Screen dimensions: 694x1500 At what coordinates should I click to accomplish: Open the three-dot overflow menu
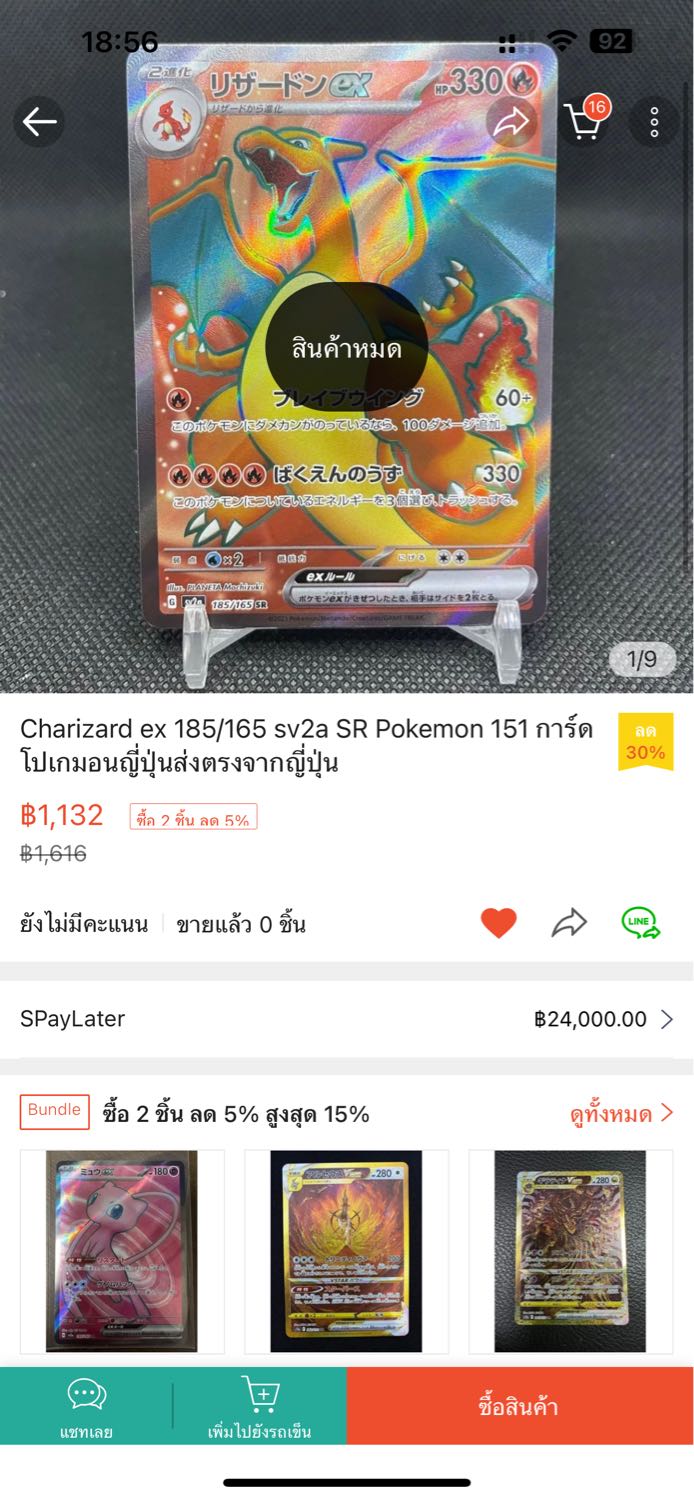(654, 122)
